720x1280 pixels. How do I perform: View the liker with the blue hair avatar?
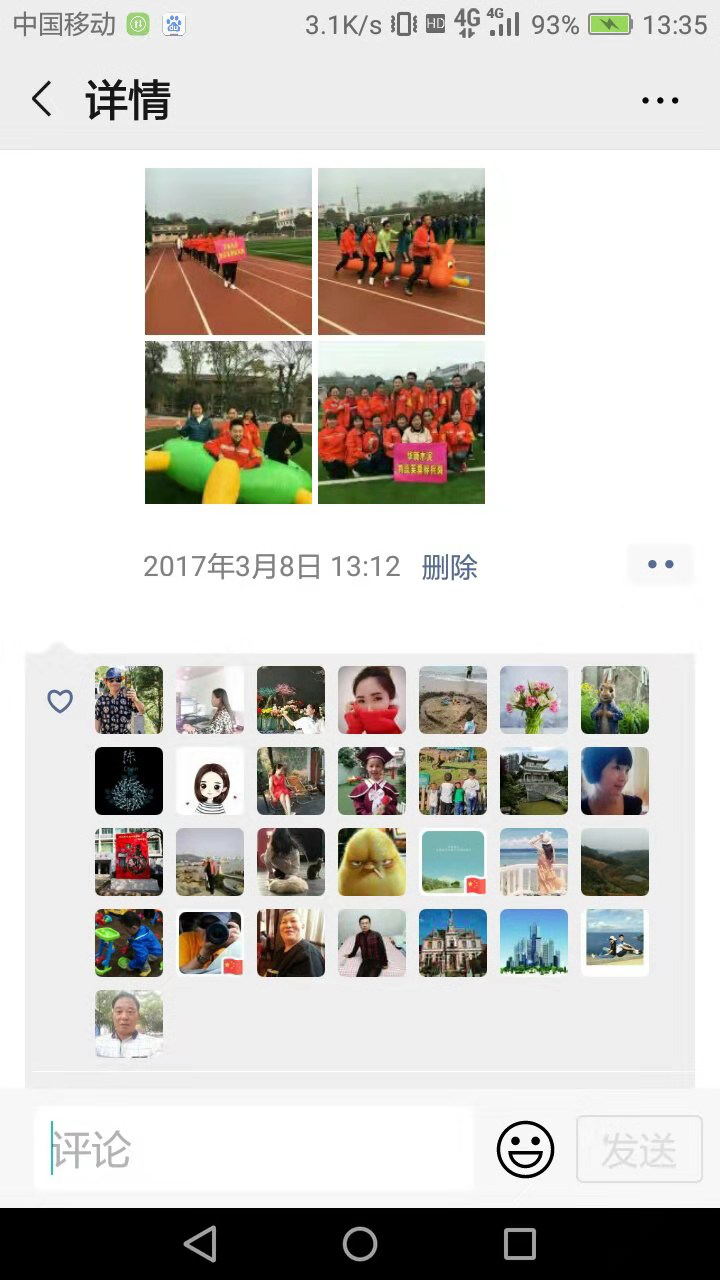coord(615,781)
